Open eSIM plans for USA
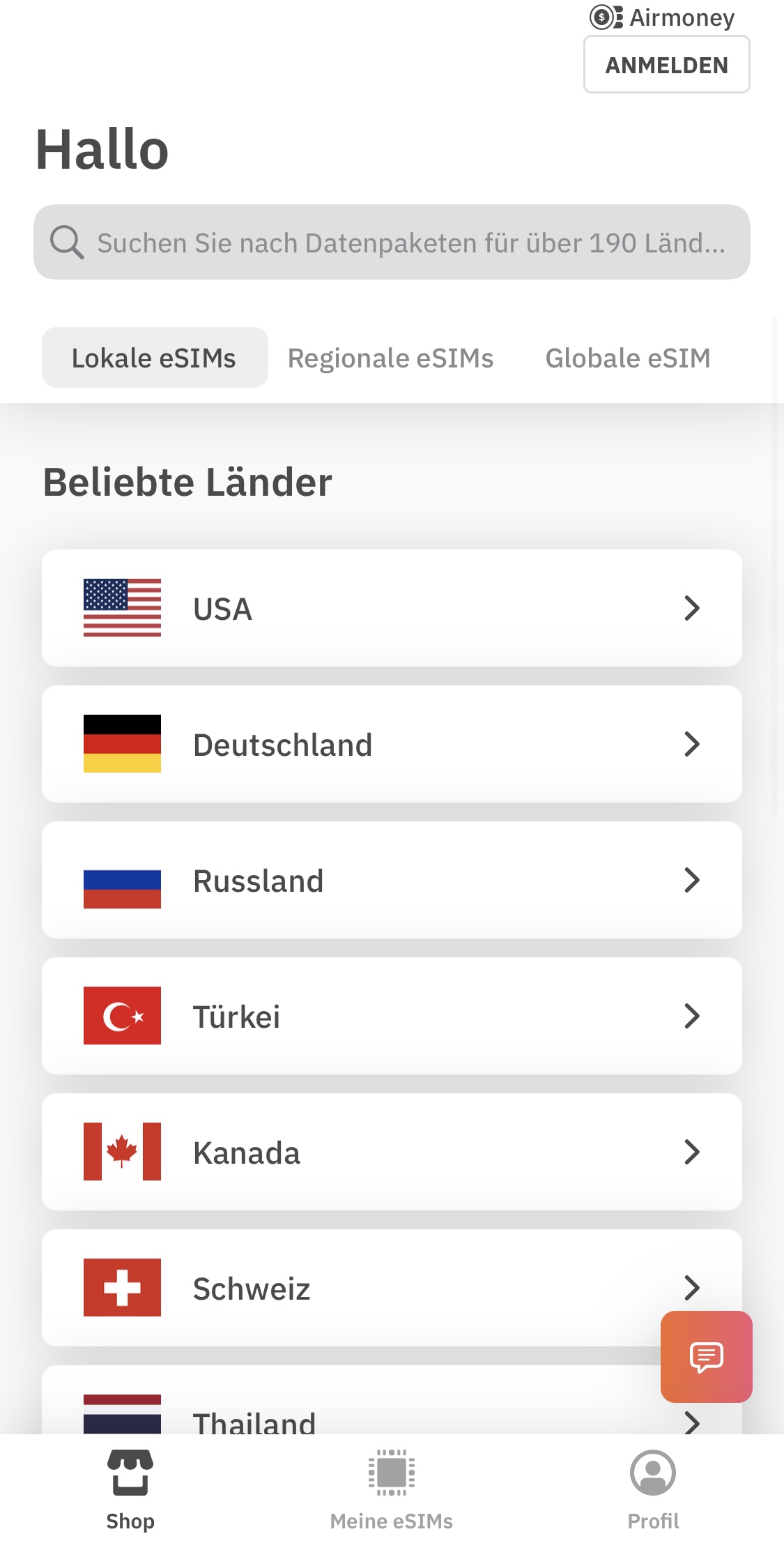Screen dimensions: 784x1557 [x=392, y=608]
